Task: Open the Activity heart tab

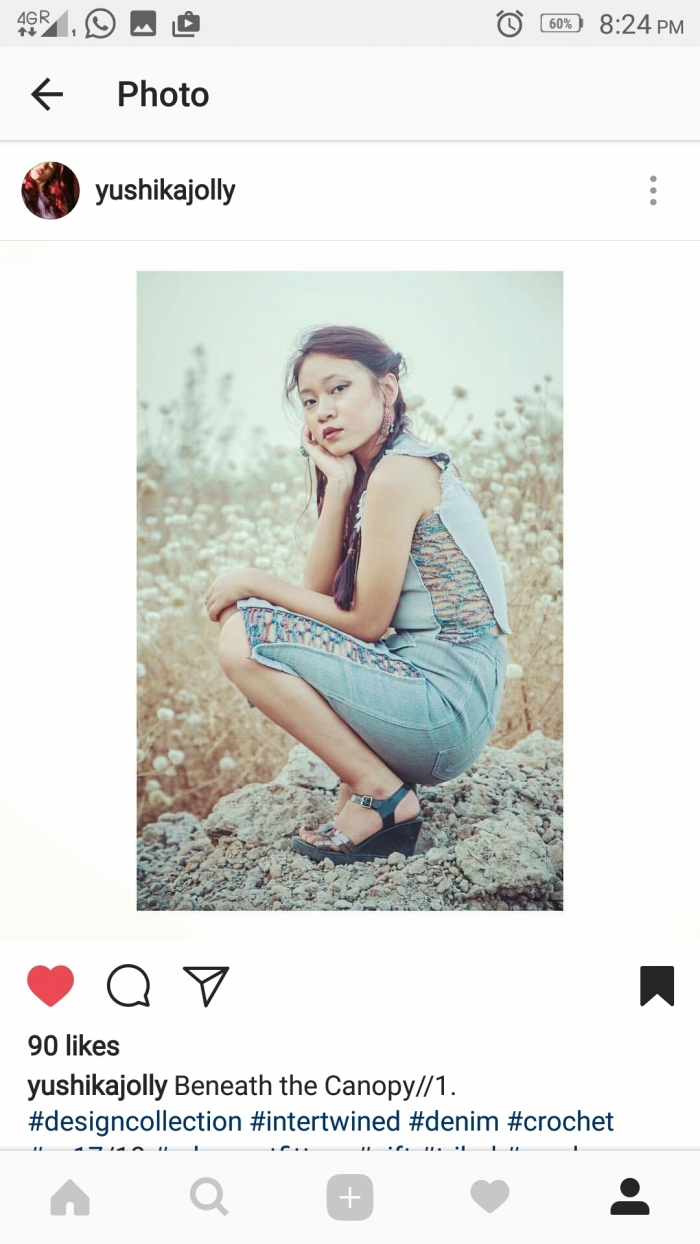Action: point(490,1197)
